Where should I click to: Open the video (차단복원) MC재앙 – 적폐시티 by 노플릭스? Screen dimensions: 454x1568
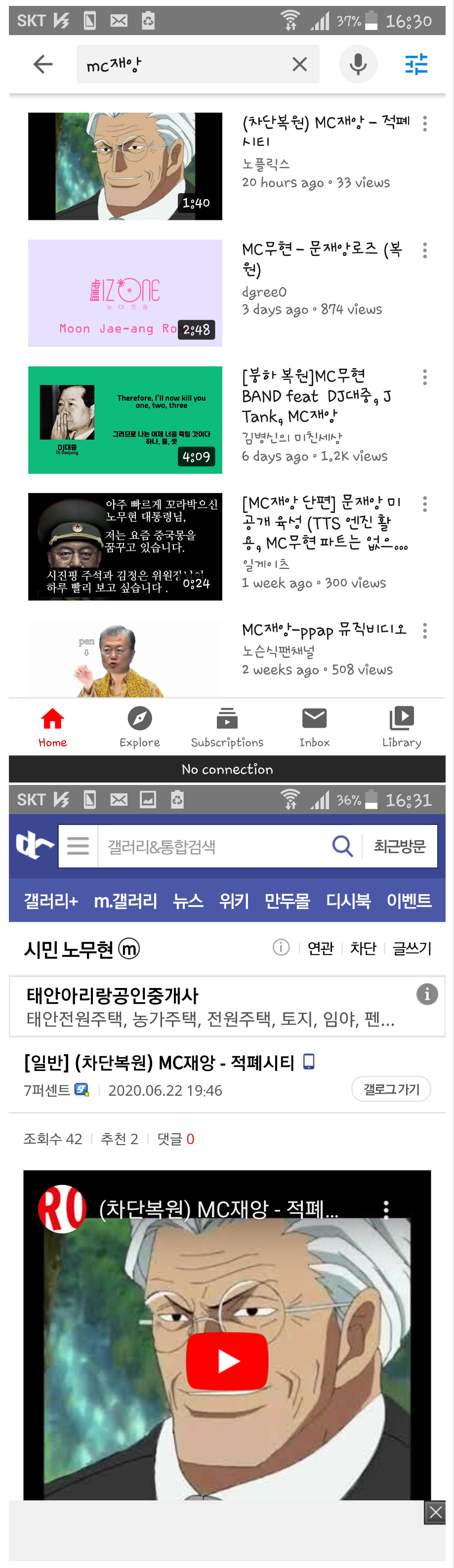[x=125, y=166]
